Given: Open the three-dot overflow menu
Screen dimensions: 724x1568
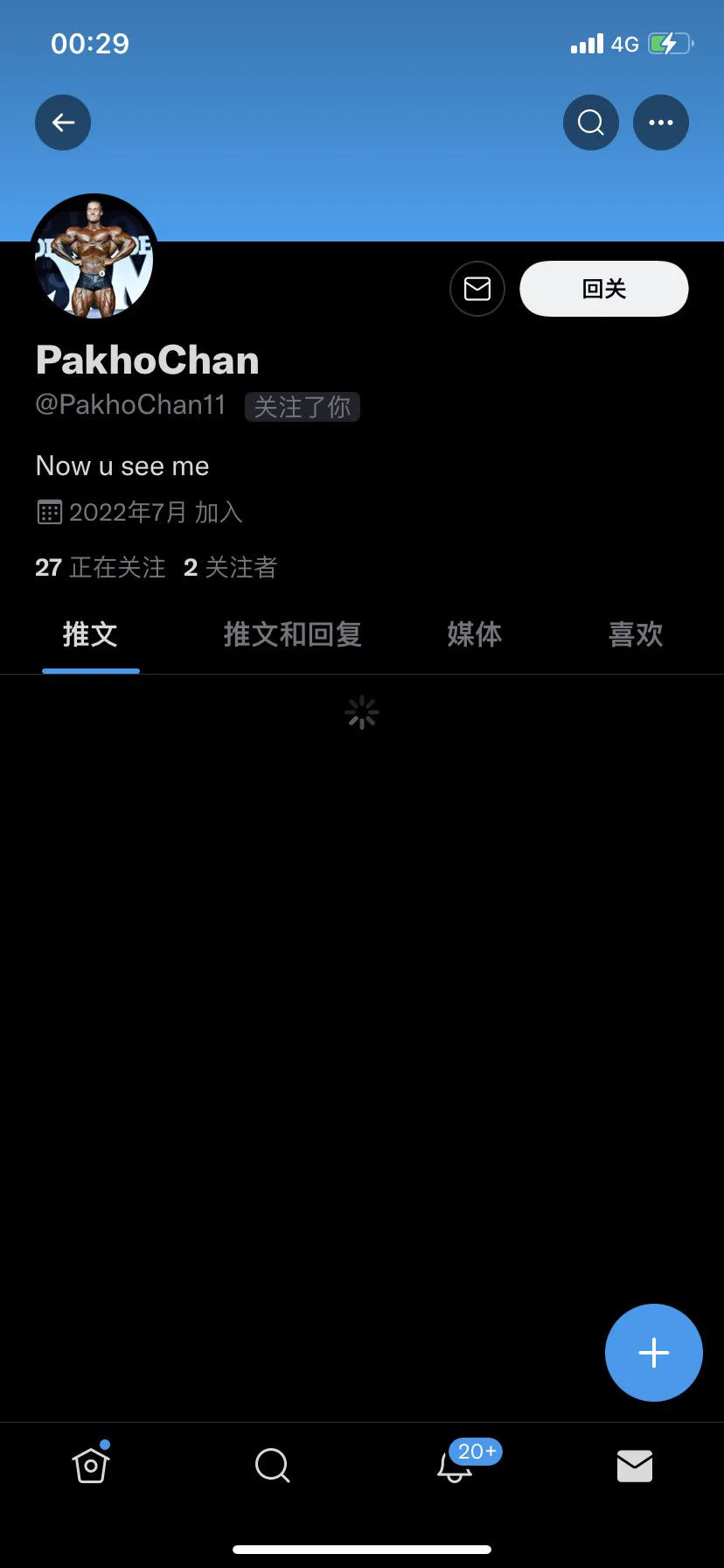Looking at the screenshot, I should pyautogui.click(x=661, y=122).
